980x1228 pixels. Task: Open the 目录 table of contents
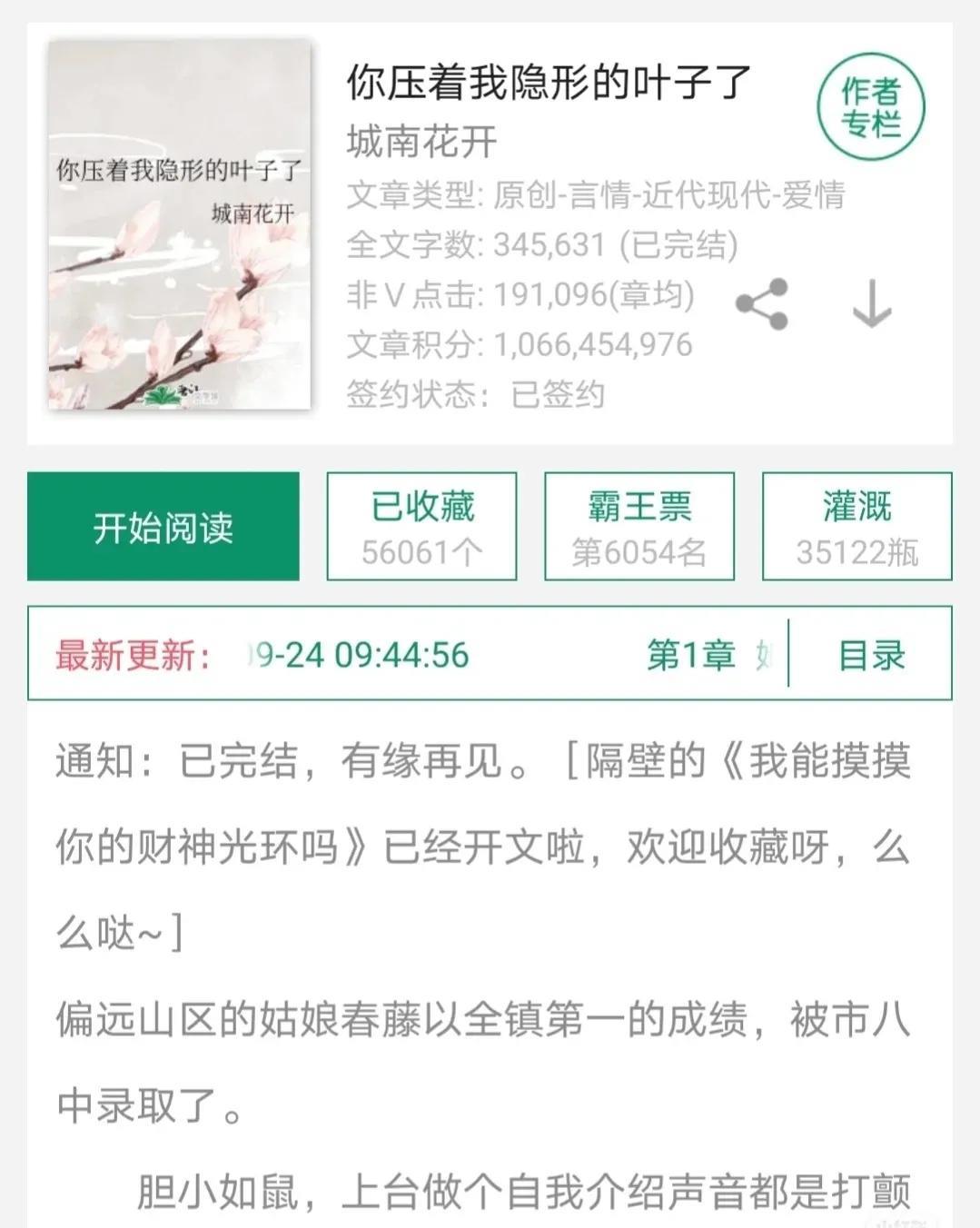click(871, 655)
